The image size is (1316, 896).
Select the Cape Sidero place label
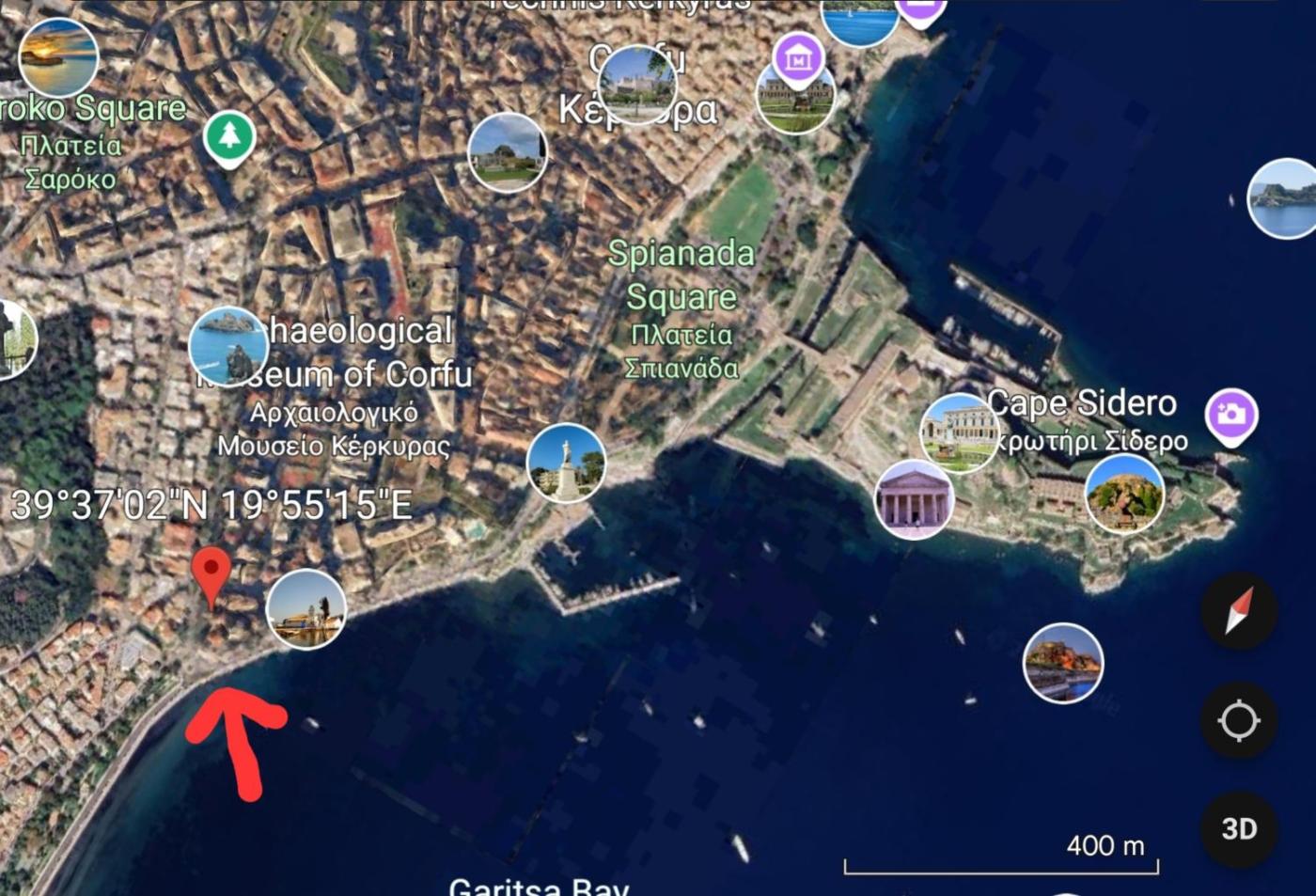click(1081, 403)
